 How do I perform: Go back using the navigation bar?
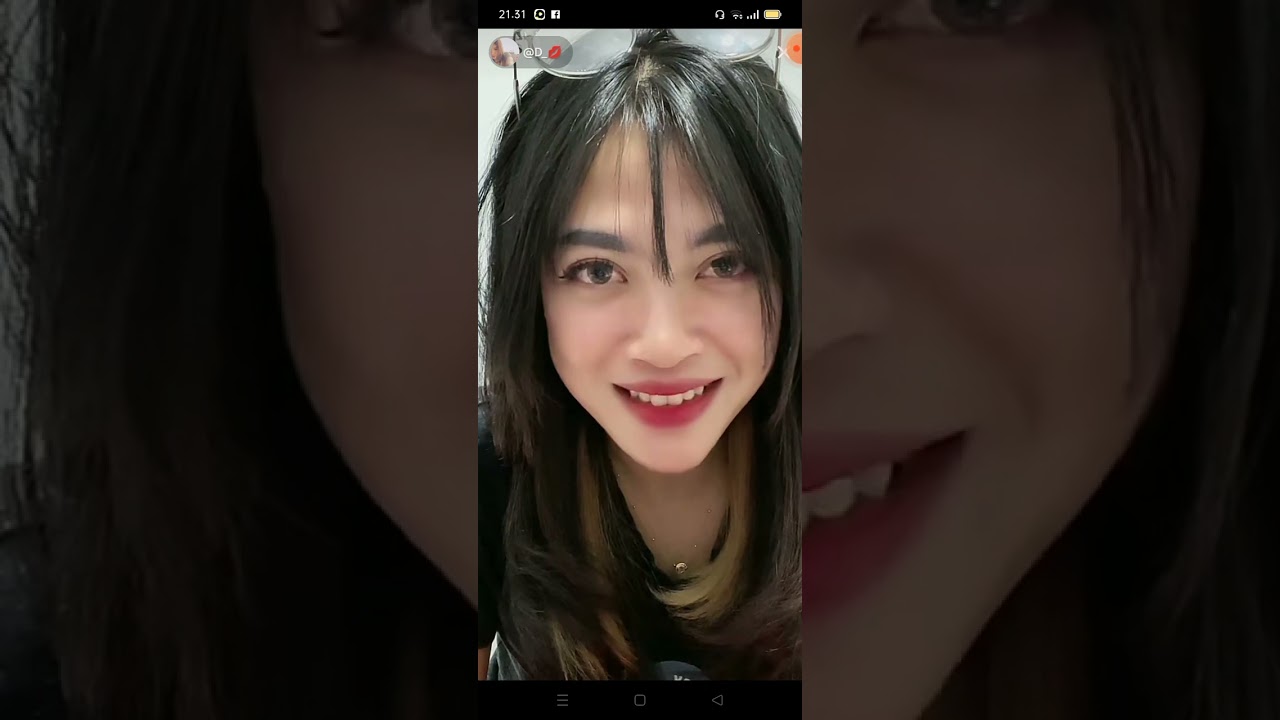(717, 700)
